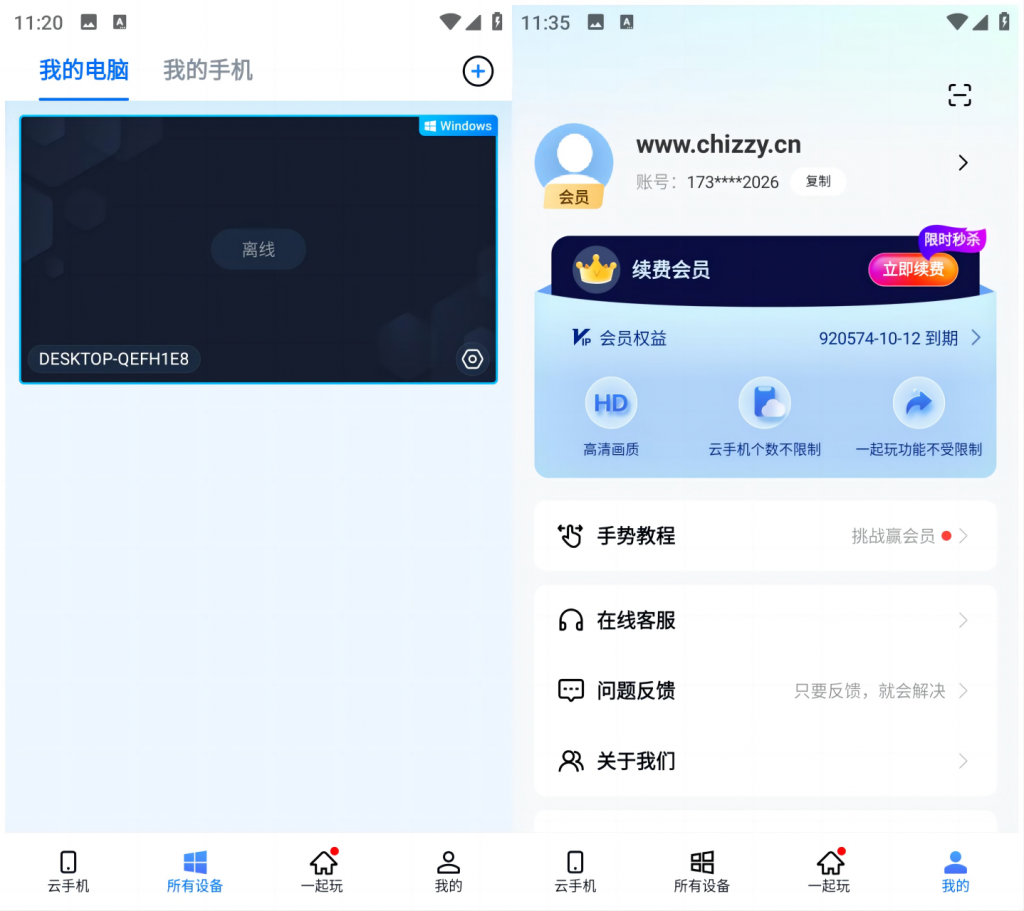The height and width of the screenshot is (911, 1024).
Task: Open settings gear on DESKTOP-QEFH1E8 card
Action: click(x=472, y=359)
